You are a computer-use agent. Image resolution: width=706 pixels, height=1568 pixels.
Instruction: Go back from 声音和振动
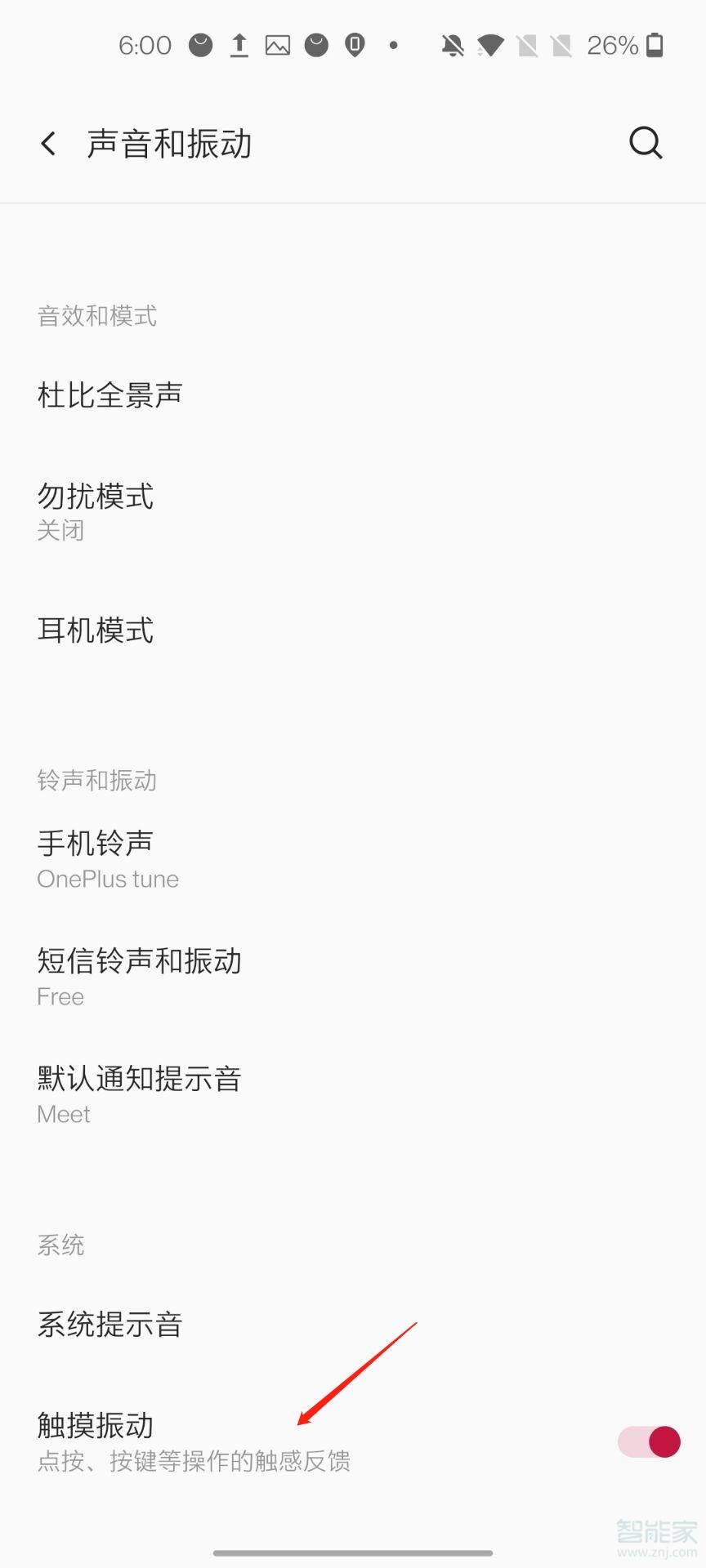pyautogui.click(x=49, y=144)
